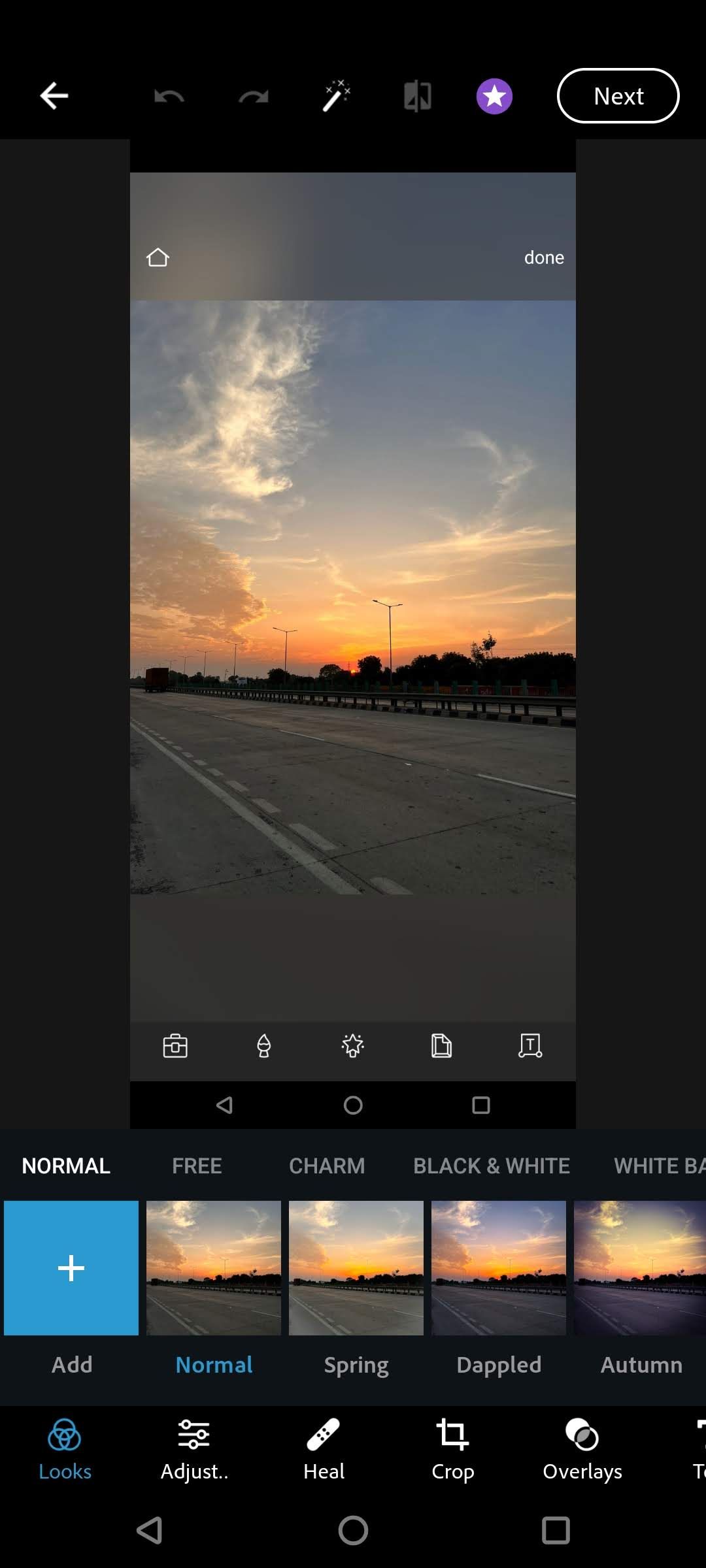Tap done in the preview overlay
Screen dimensions: 706x1568
pos(545,257)
